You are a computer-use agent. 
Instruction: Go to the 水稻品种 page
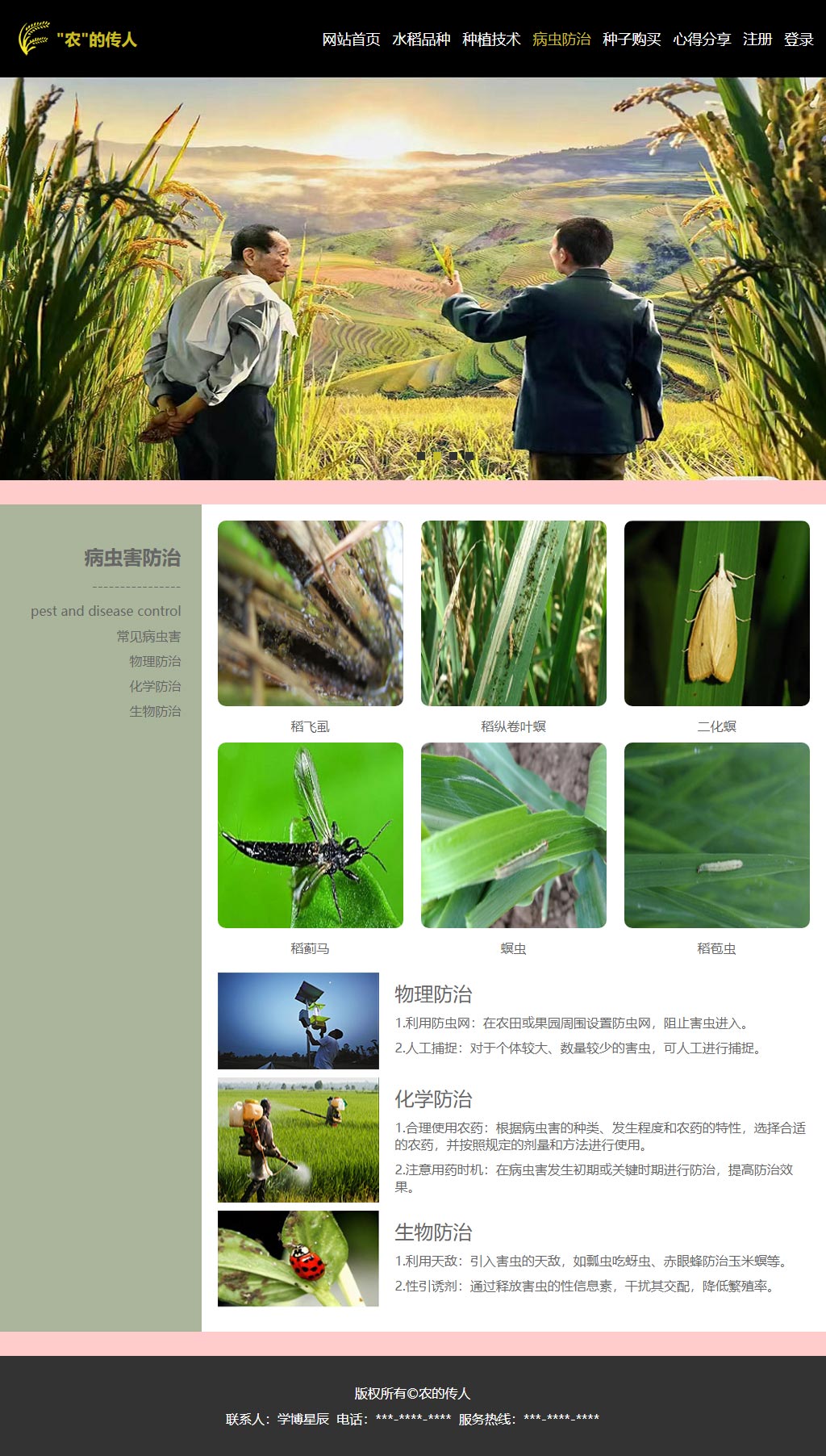pyautogui.click(x=421, y=40)
